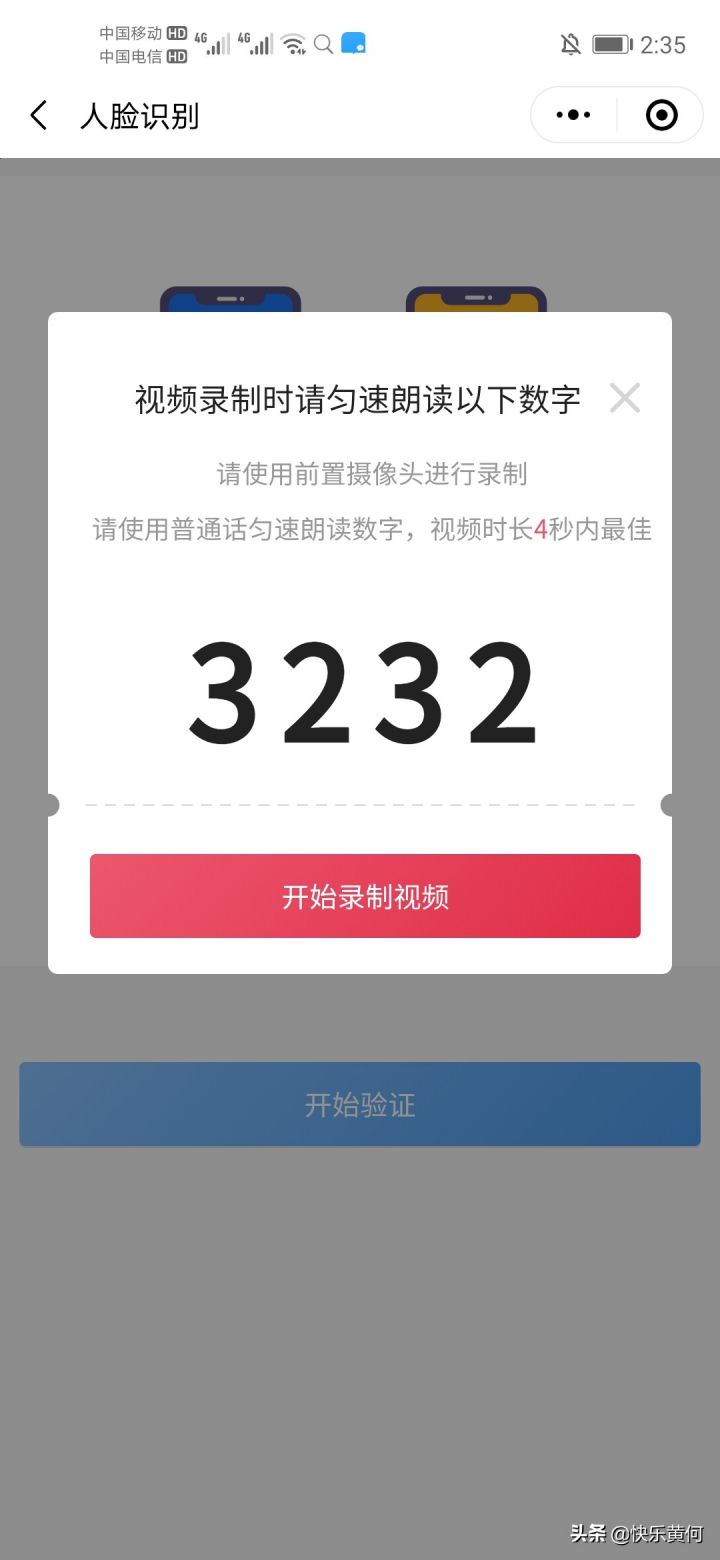Tap the HD icon beside 中国移动
Image resolution: width=720 pixels, height=1560 pixels.
pyautogui.click(x=176, y=33)
